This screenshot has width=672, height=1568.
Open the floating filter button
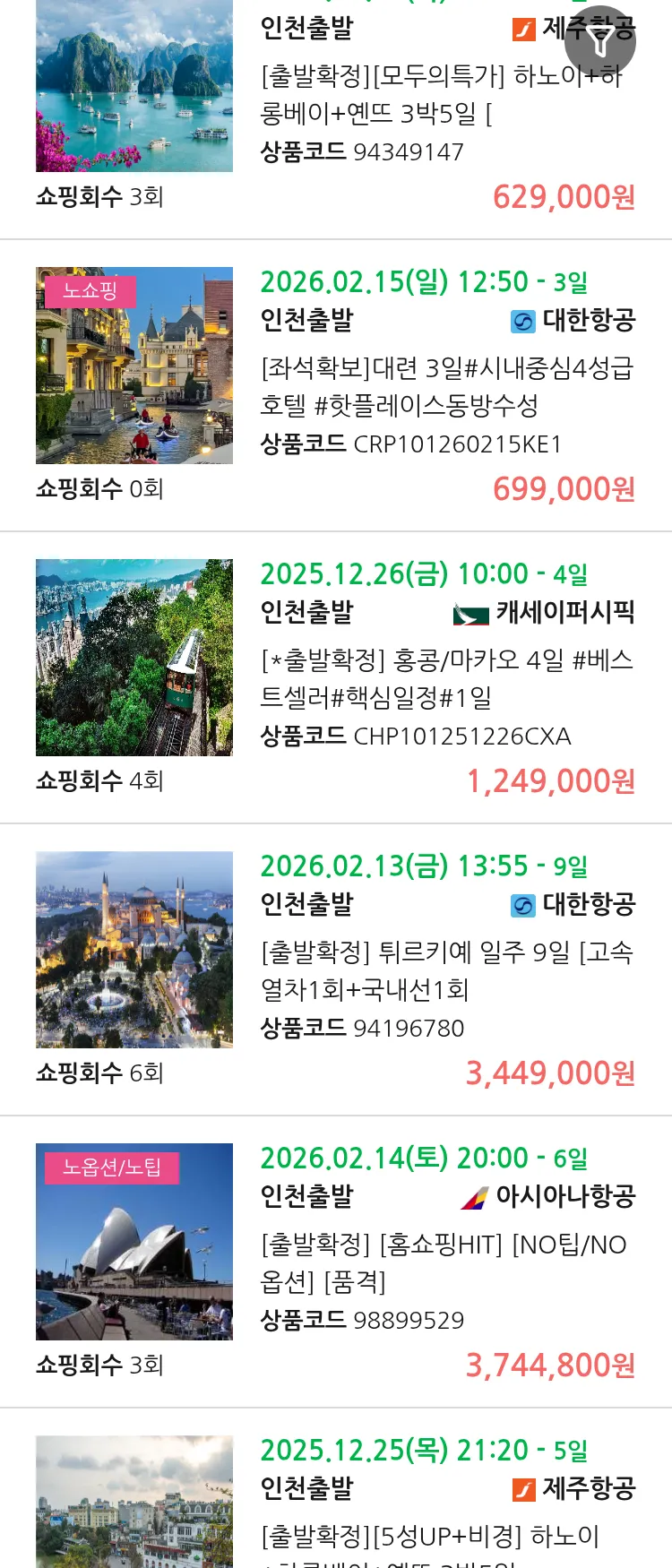[x=600, y=41]
